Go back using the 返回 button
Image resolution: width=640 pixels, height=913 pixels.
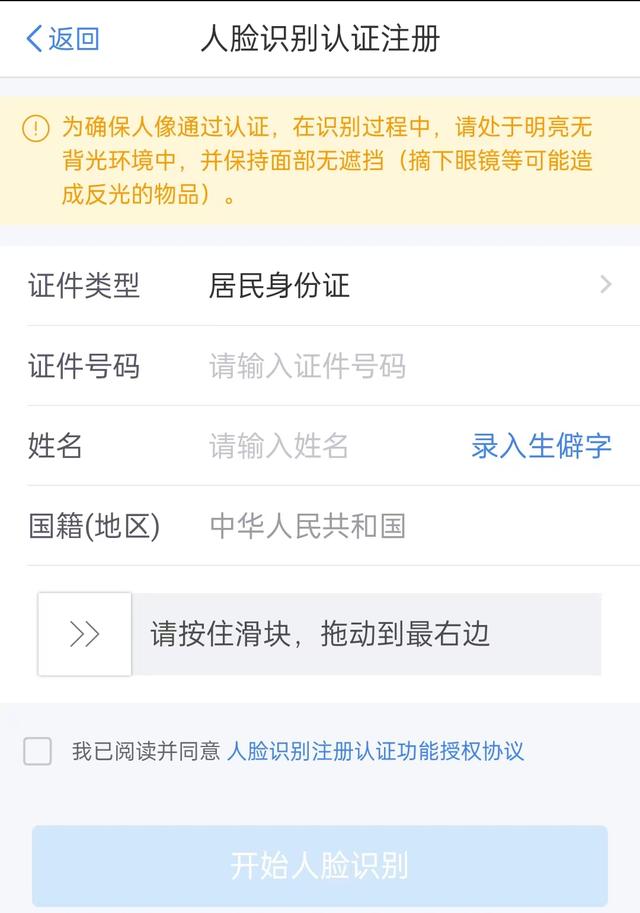click(62, 39)
